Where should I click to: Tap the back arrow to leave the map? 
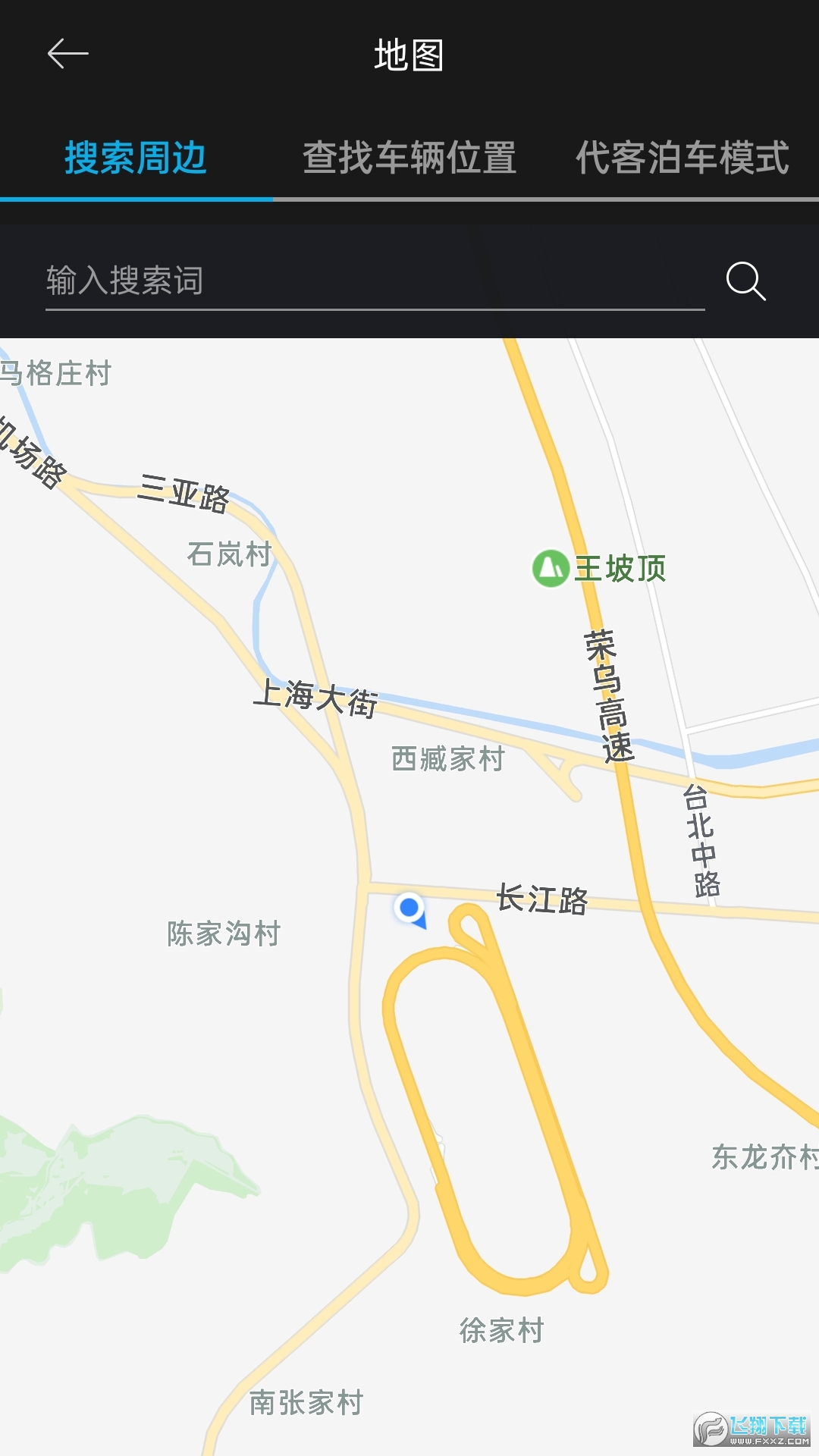pyautogui.click(x=68, y=53)
